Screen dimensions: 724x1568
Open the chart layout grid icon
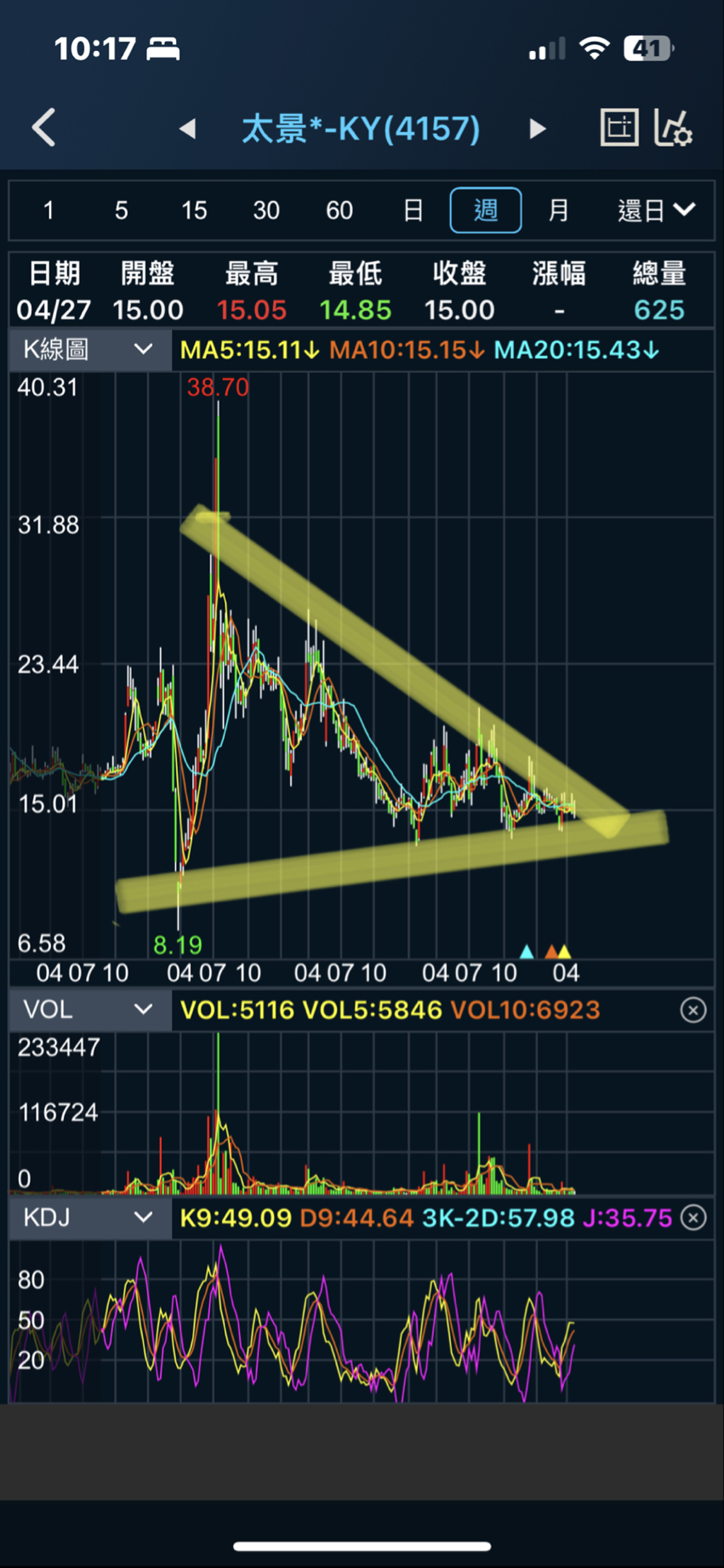point(619,129)
